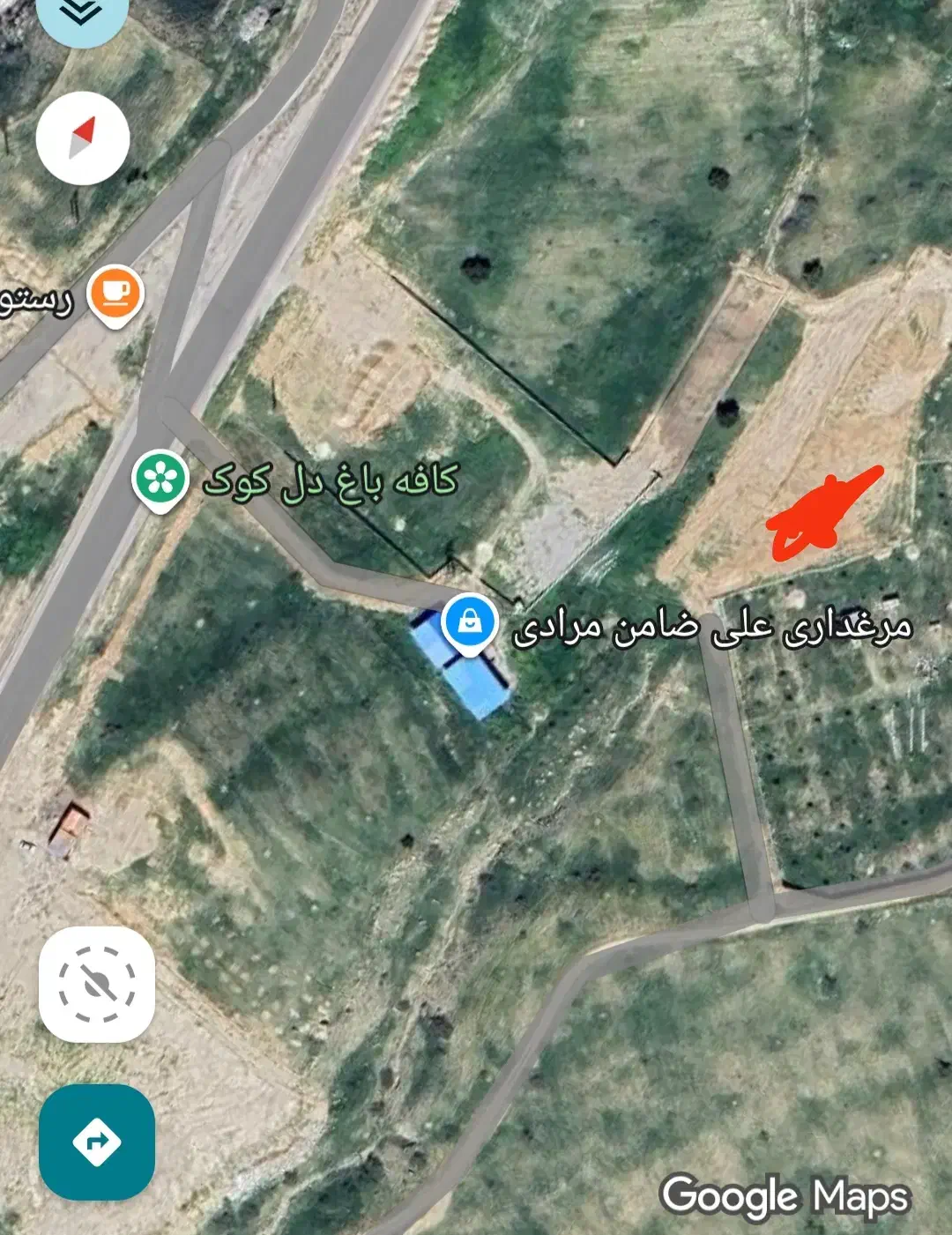Open the blue shopping pin مرغداری علی ضامن مرادی
This screenshot has height=1235, width=952.
471,622
